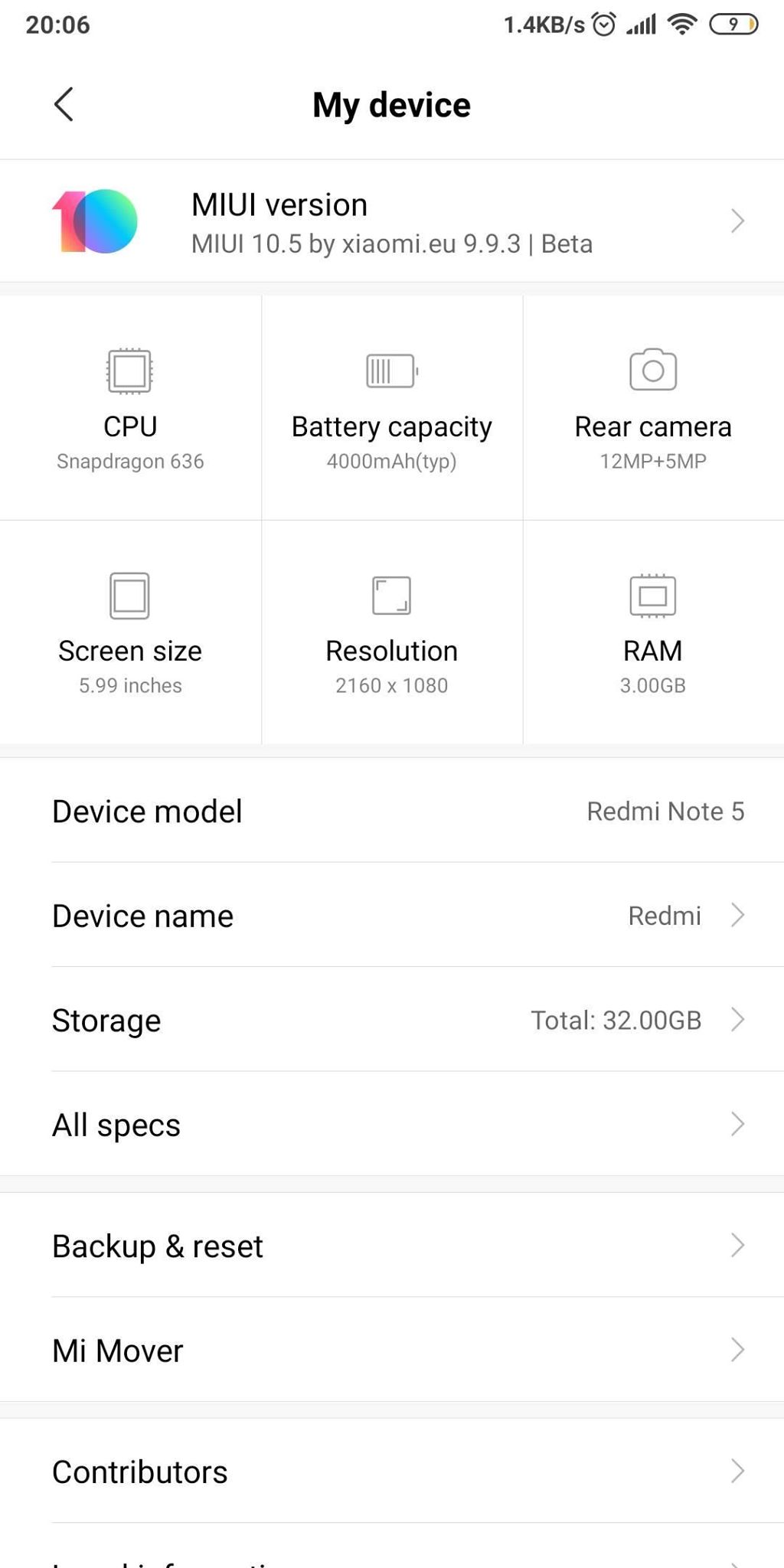Open Mi Mover
Image resolution: width=784 pixels, height=1568 pixels.
pyautogui.click(x=392, y=1350)
